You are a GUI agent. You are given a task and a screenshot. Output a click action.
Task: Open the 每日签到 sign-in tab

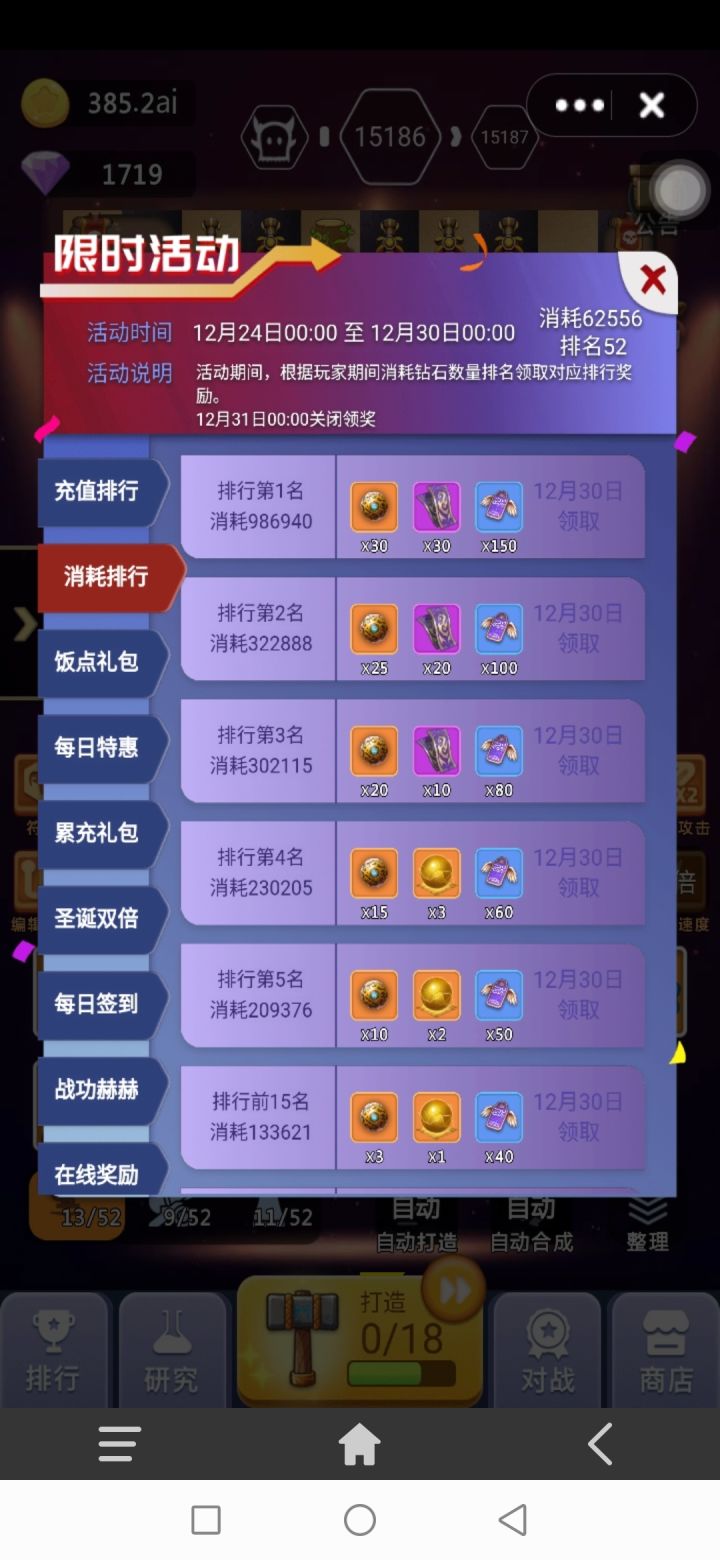[x=95, y=1004]
